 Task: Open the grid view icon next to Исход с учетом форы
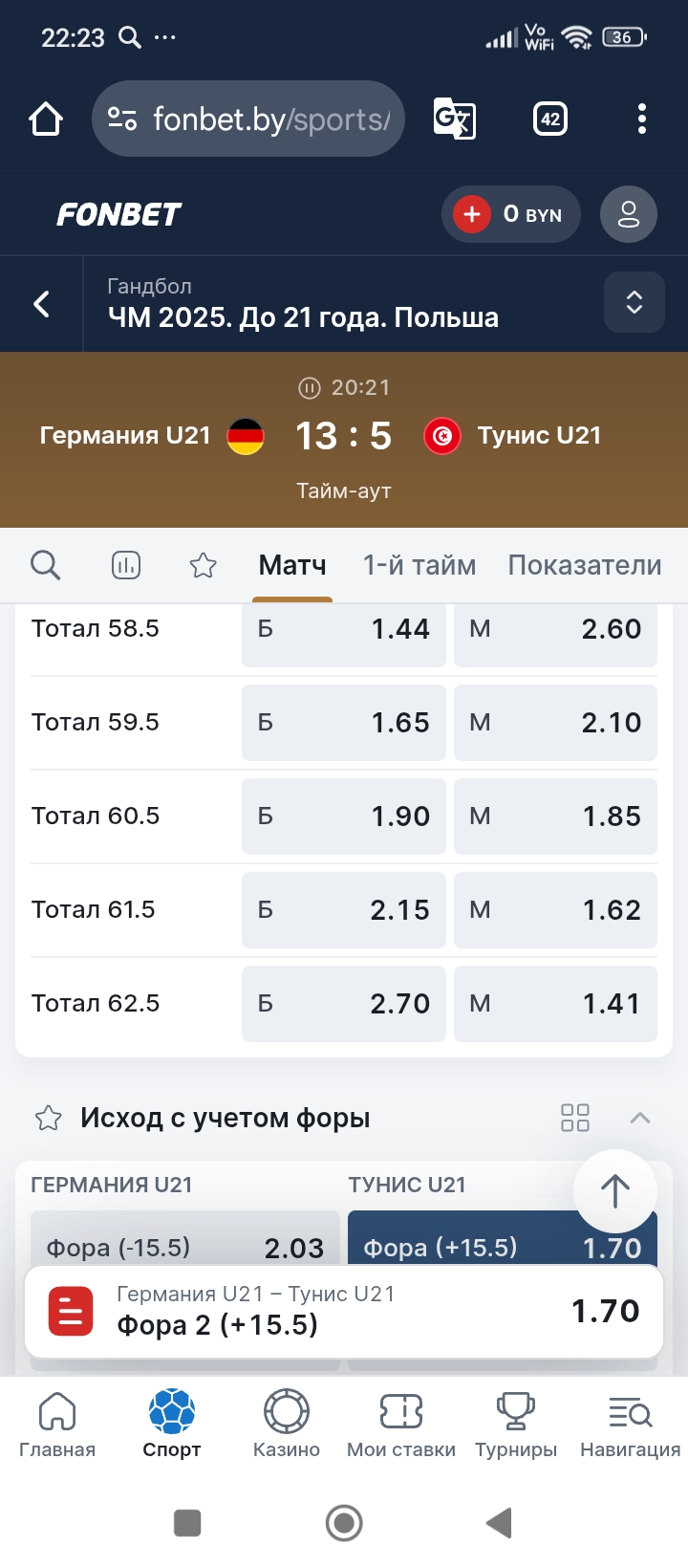click(x=574, y=1117)
